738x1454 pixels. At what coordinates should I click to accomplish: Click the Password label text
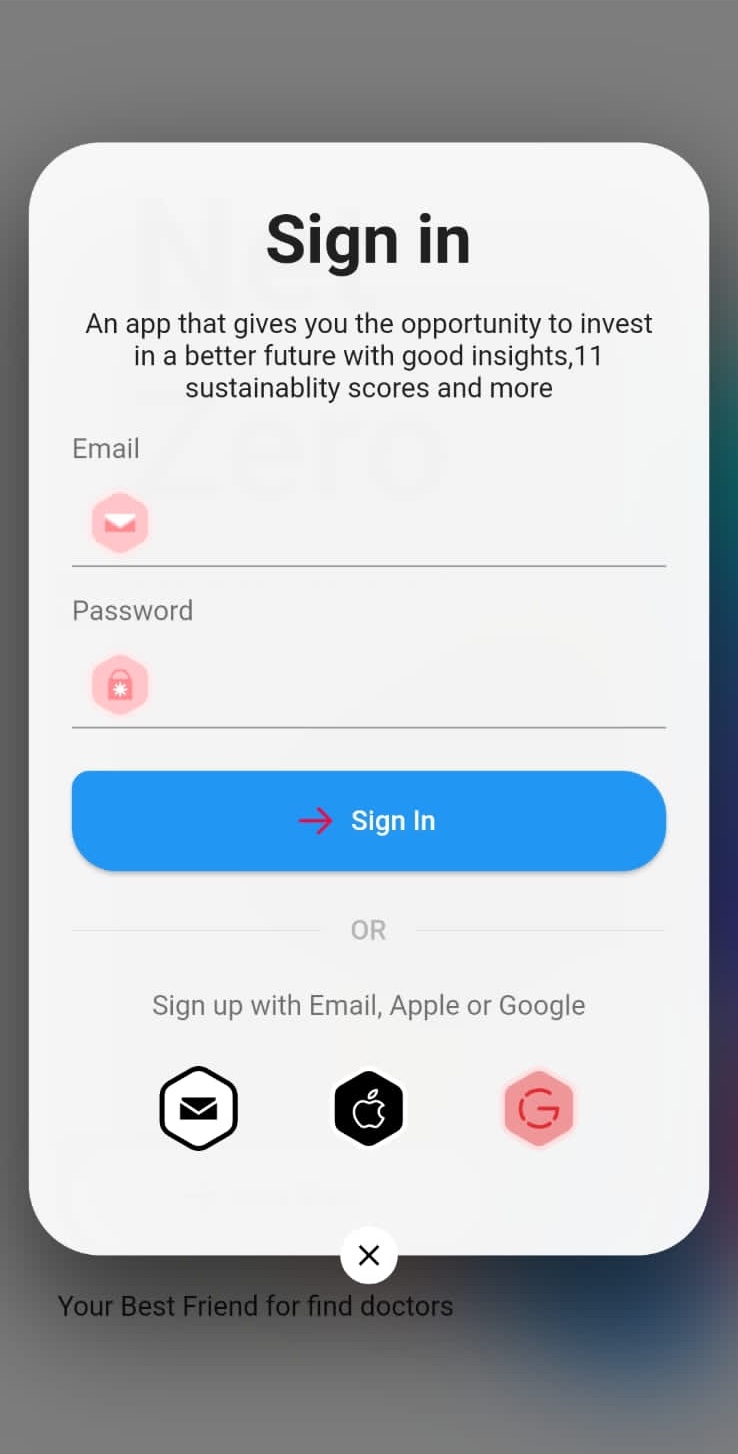point(132,610)
